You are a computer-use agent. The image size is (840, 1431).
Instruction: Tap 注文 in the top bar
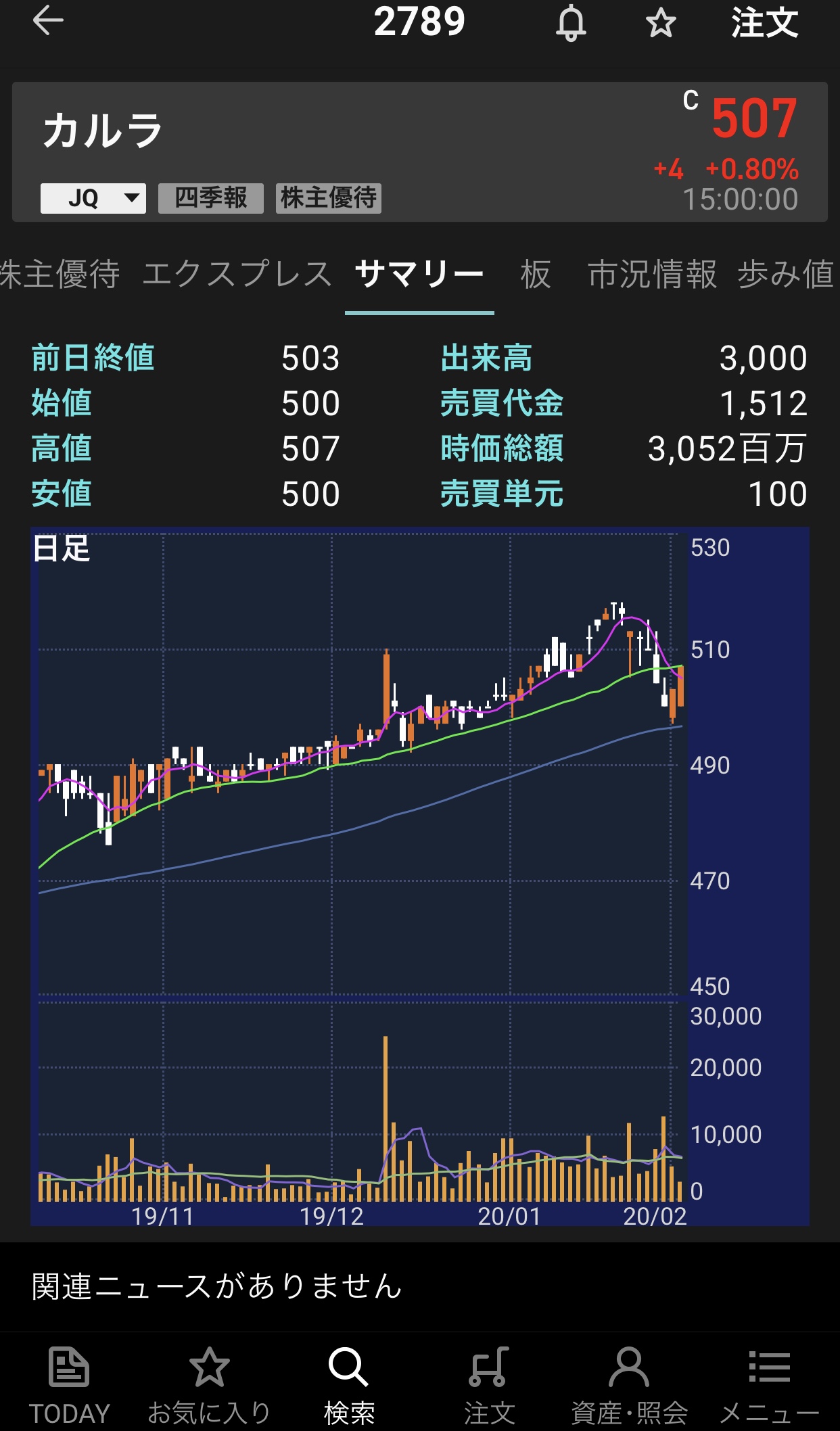(x=765, y=24)
